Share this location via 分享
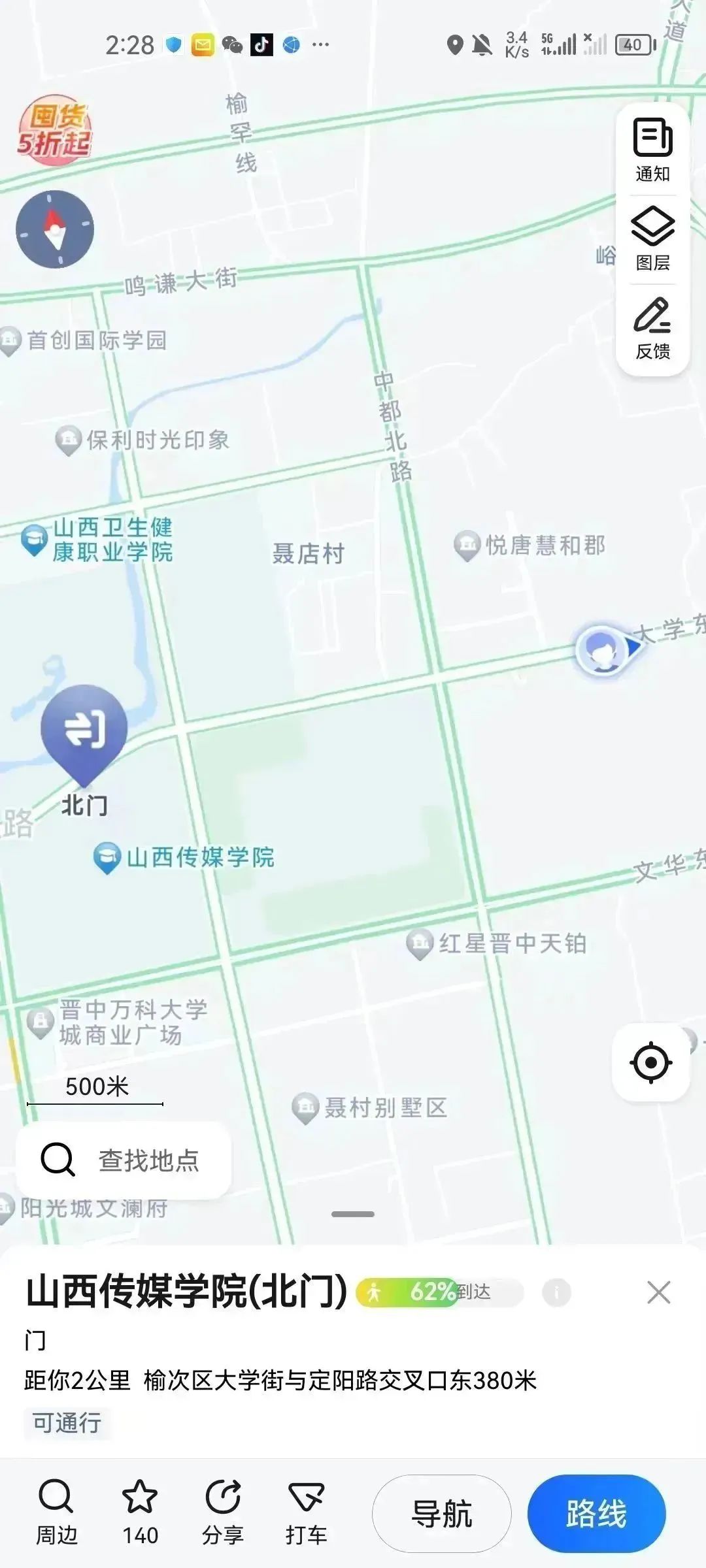This screenshot has width=706, height=1568. (x=223, y=1512)
